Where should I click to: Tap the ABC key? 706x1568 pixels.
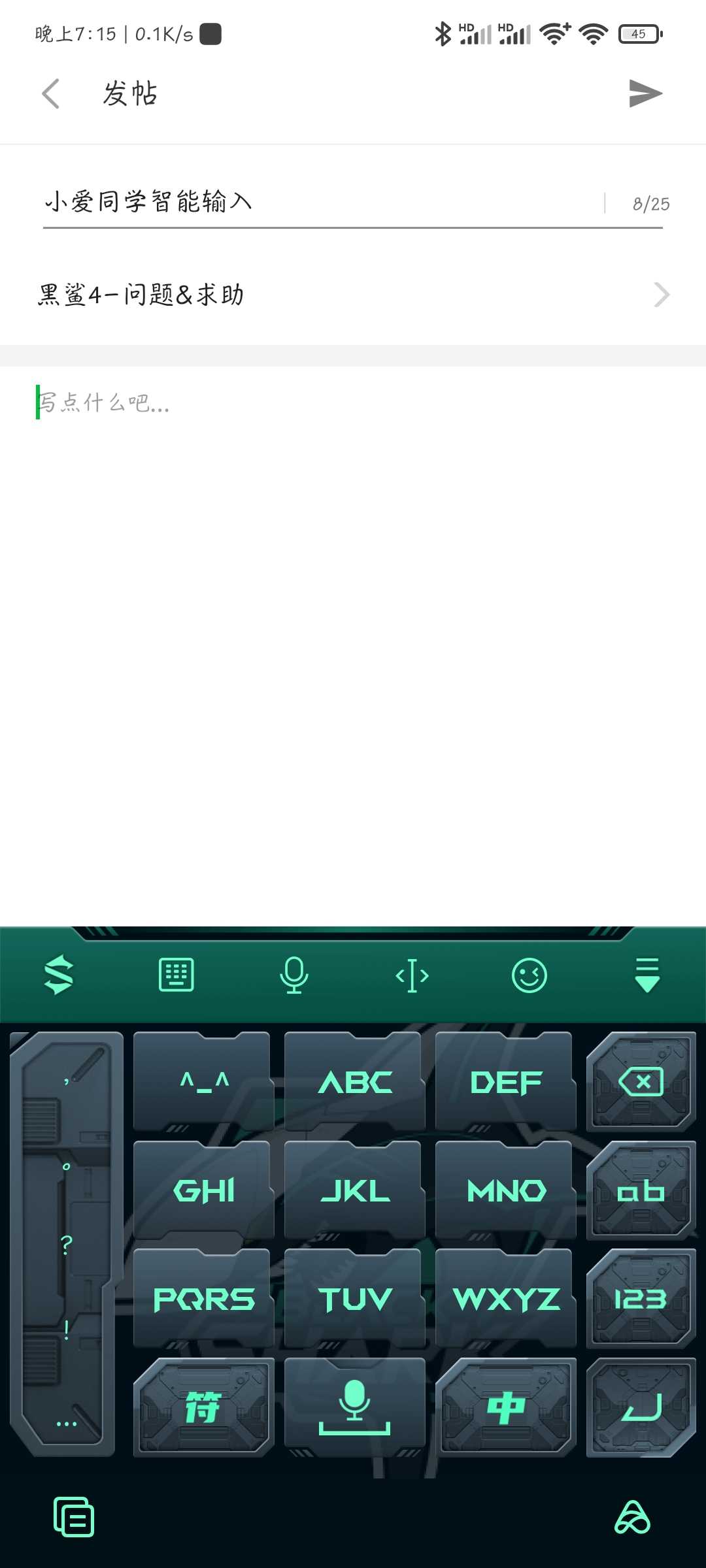click(355, 1082)
